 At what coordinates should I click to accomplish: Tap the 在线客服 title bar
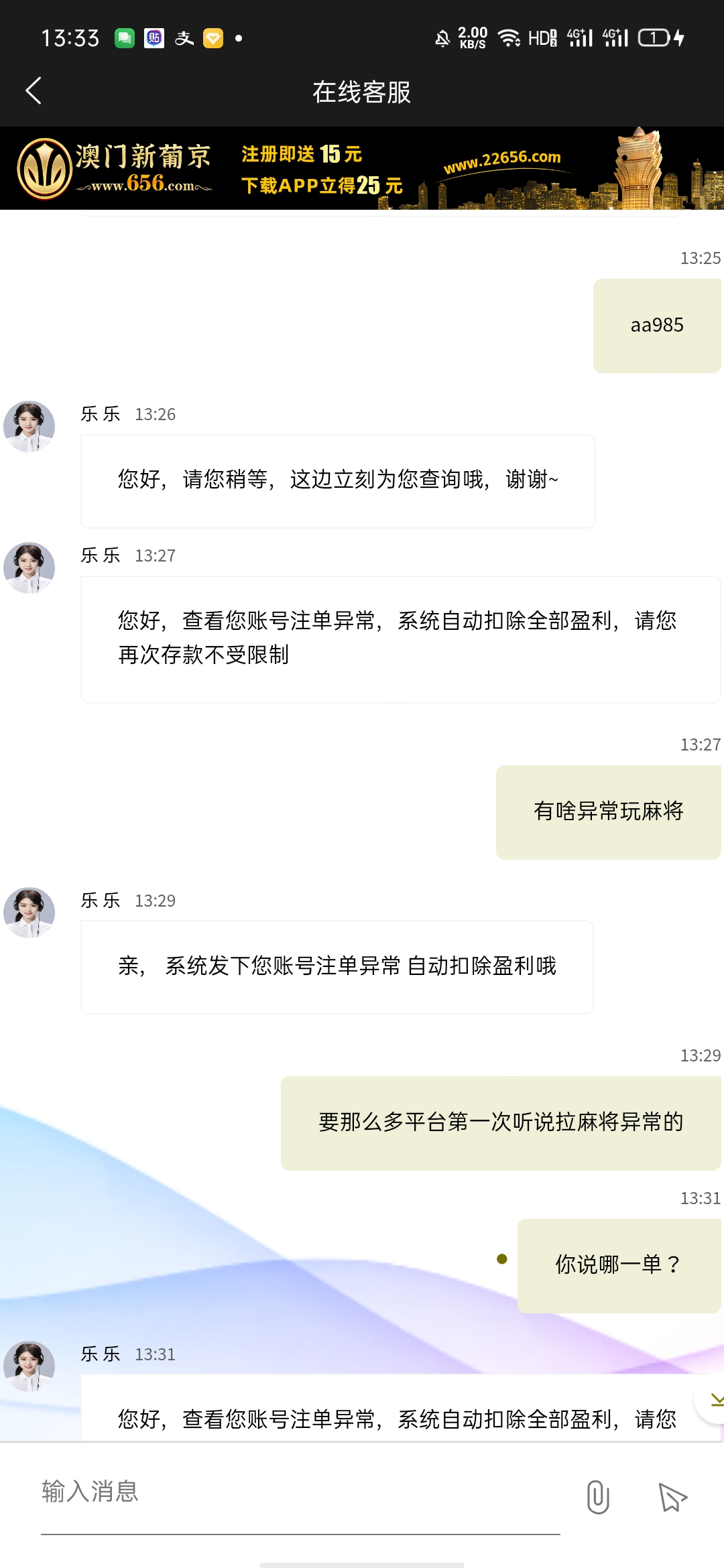pyautogui.click(x=361, y=92)
